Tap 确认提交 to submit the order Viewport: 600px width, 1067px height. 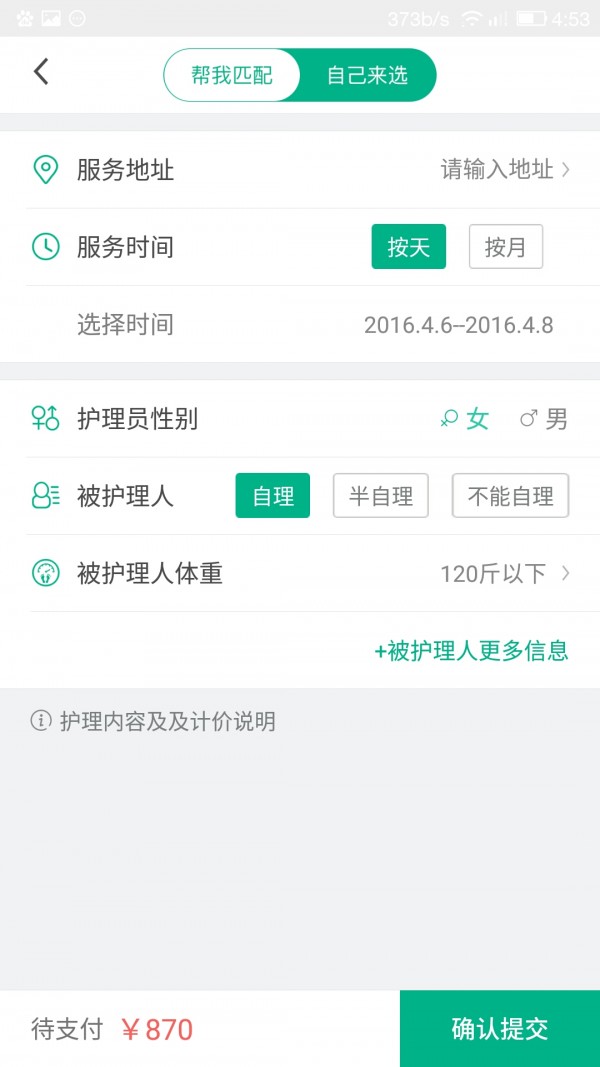click(x=499, y=1029)
